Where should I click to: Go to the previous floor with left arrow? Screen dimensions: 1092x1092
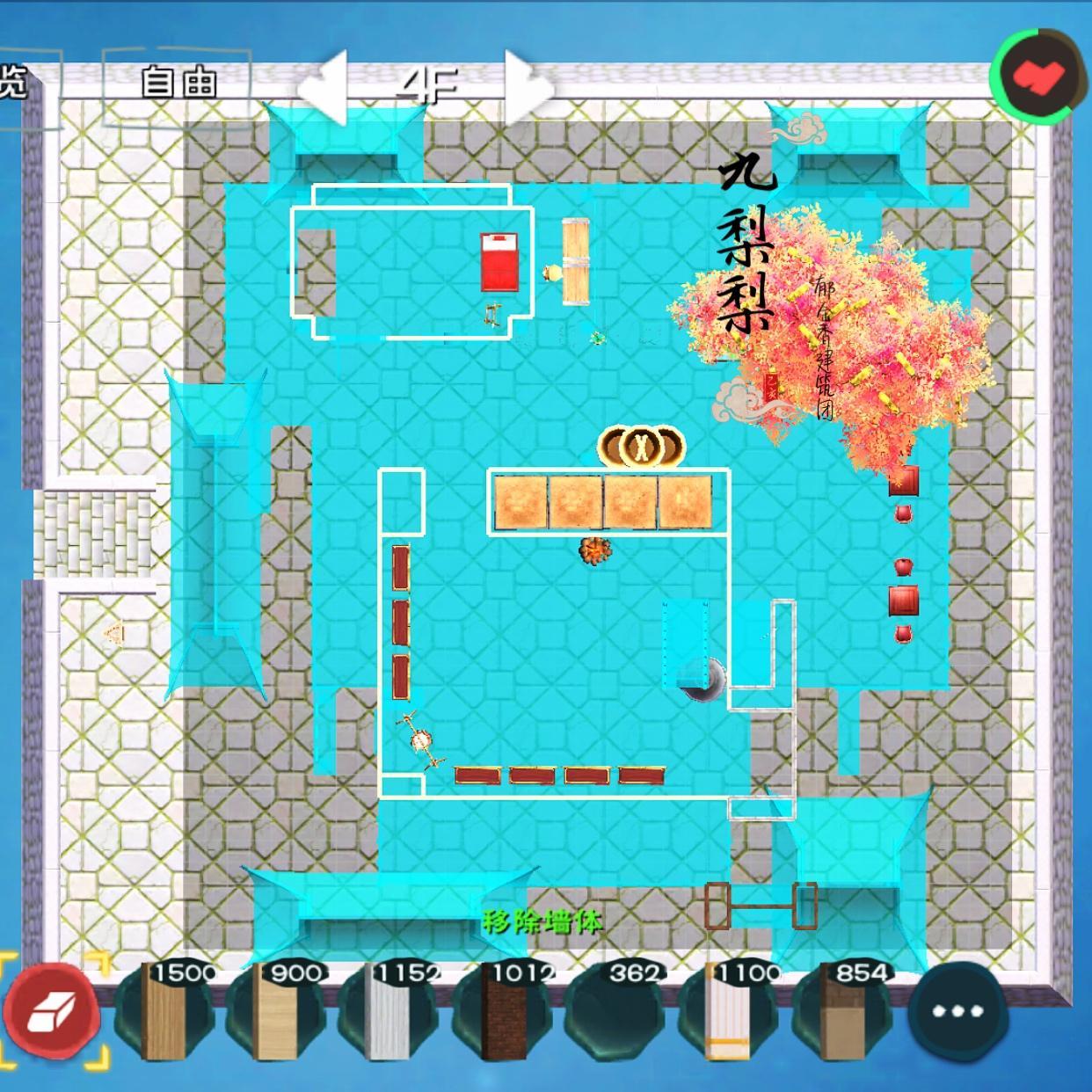[324, 85]
